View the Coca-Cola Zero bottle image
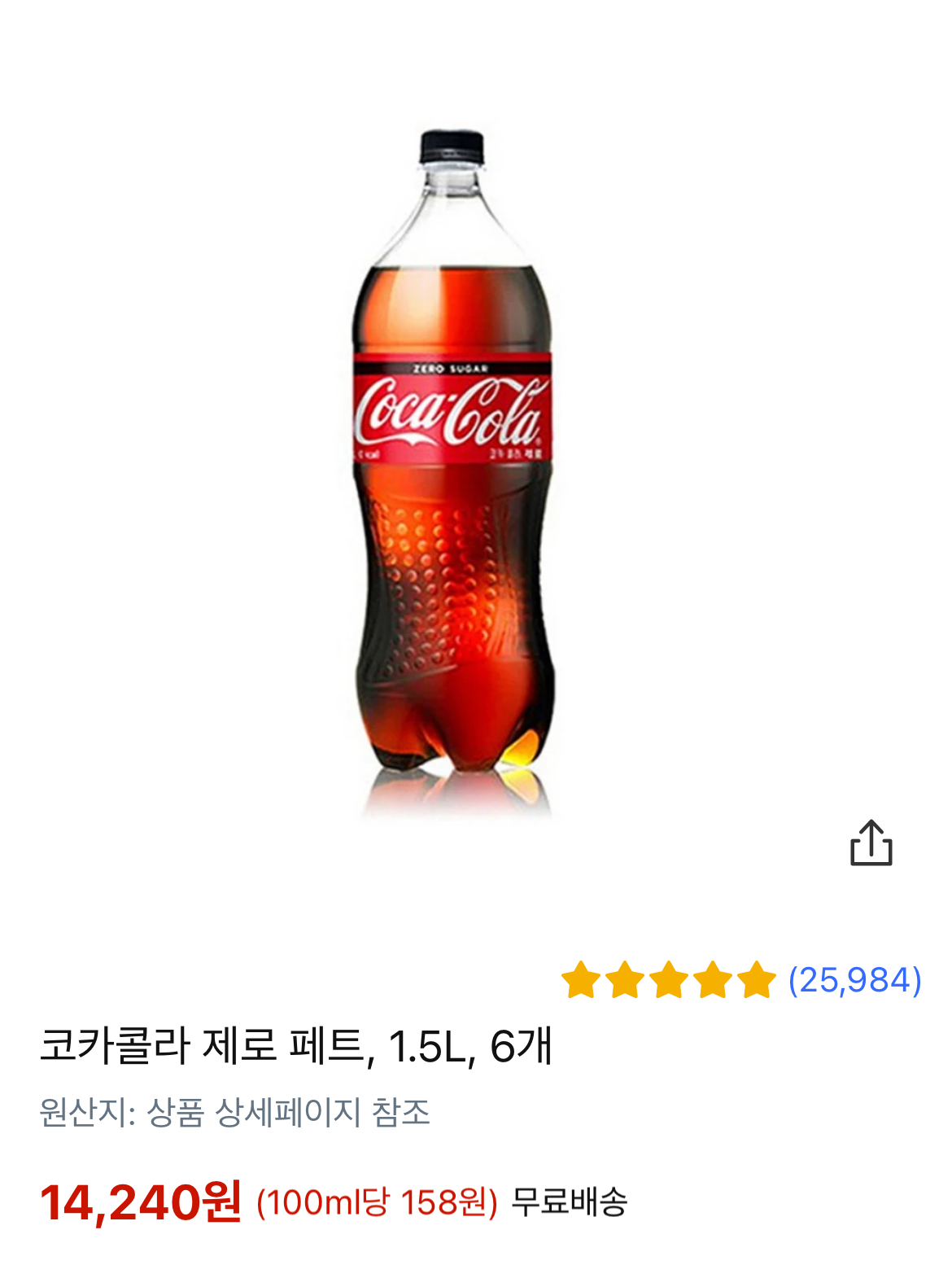 pos(454,472)
